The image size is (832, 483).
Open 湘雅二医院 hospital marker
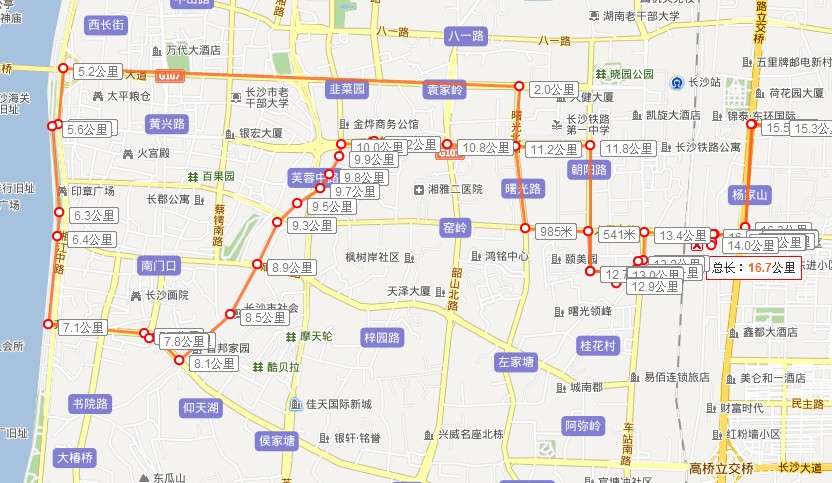[420, 189]
